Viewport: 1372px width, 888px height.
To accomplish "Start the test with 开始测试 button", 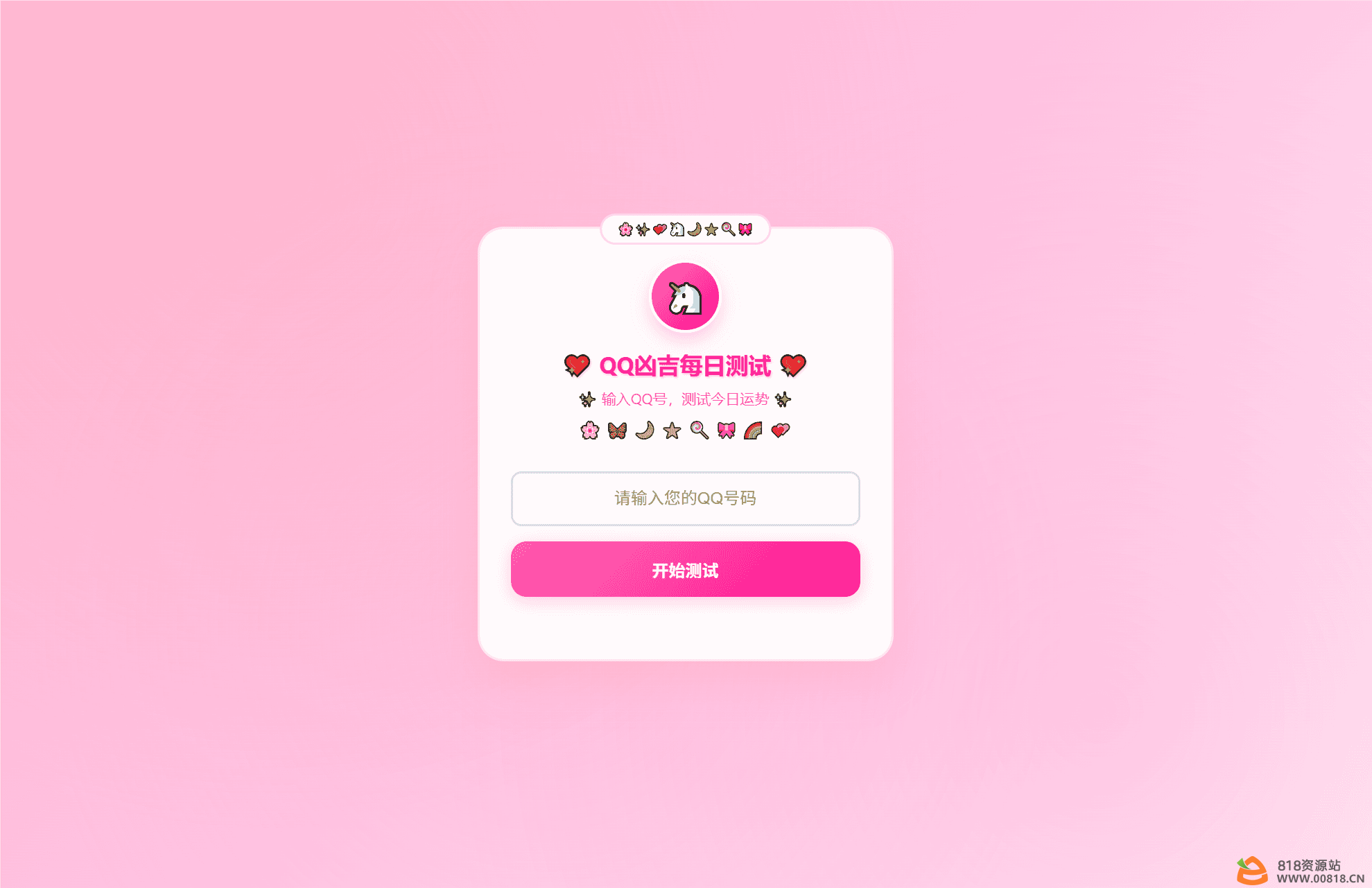I will click(x=685, y=569).
